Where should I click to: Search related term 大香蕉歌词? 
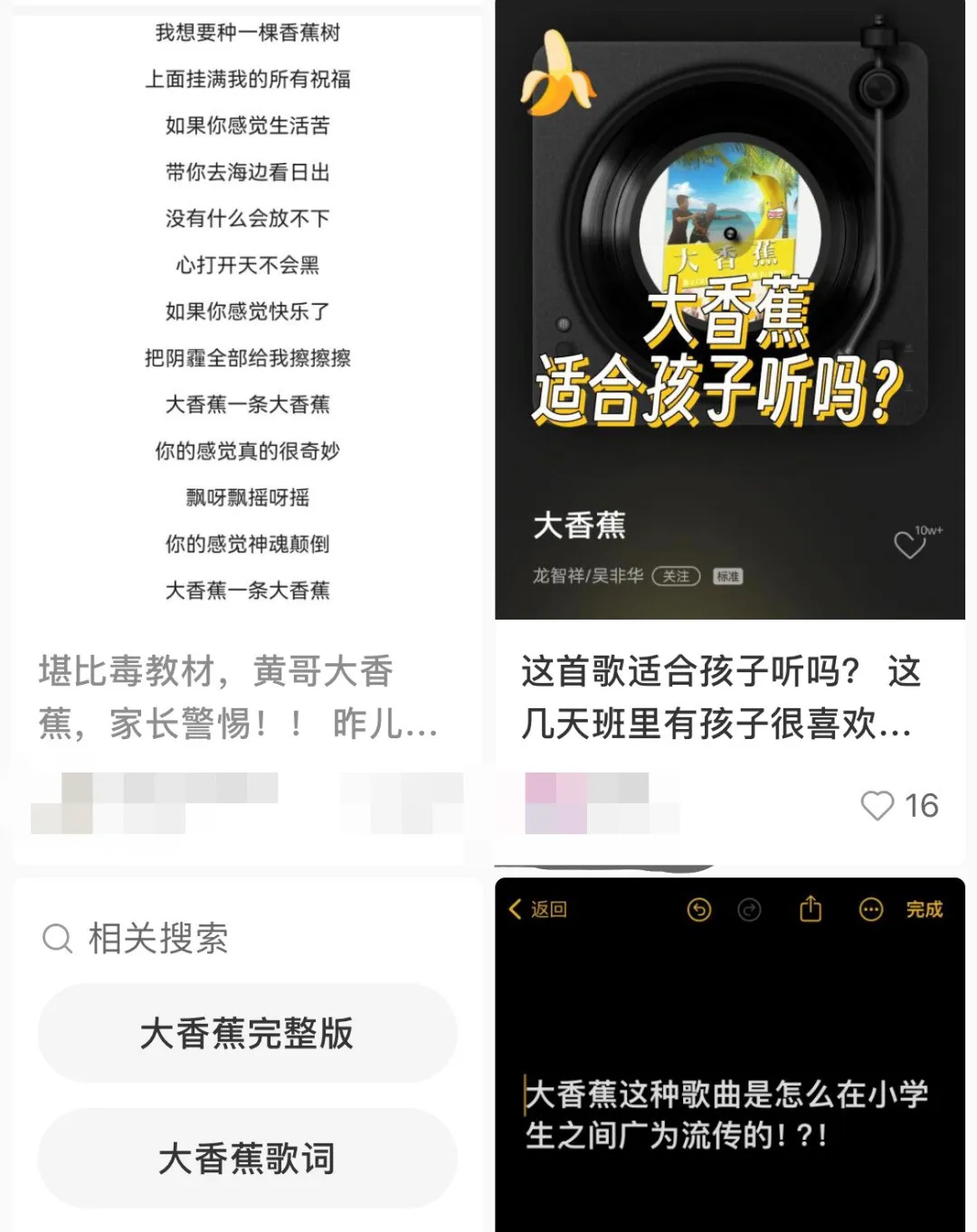click(x=247, y=1158)
